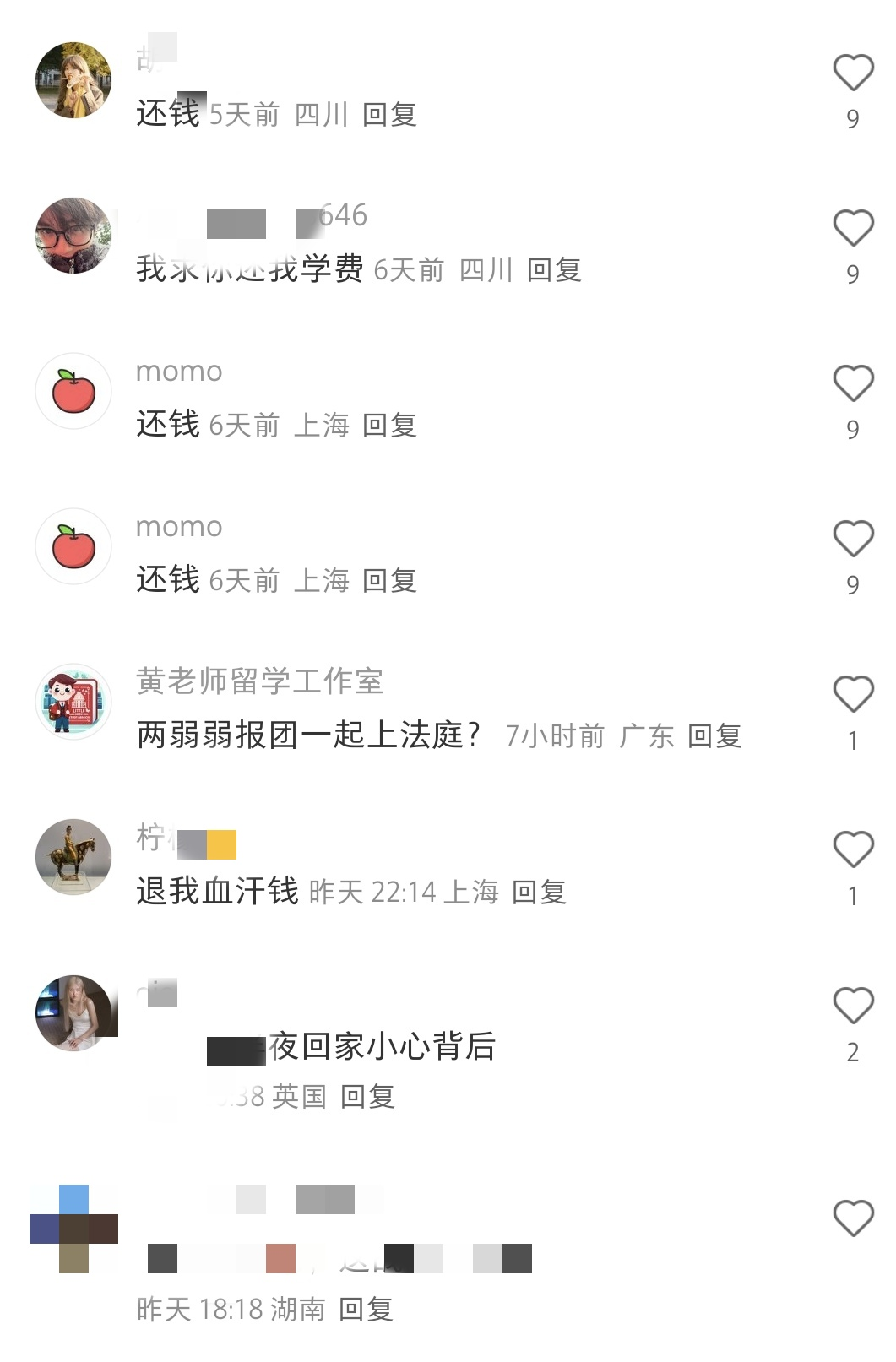Reply to the 退我血汗钱 comment
Image resolution: width=896 pixels, height=1362 pixels.
point(539,892)
